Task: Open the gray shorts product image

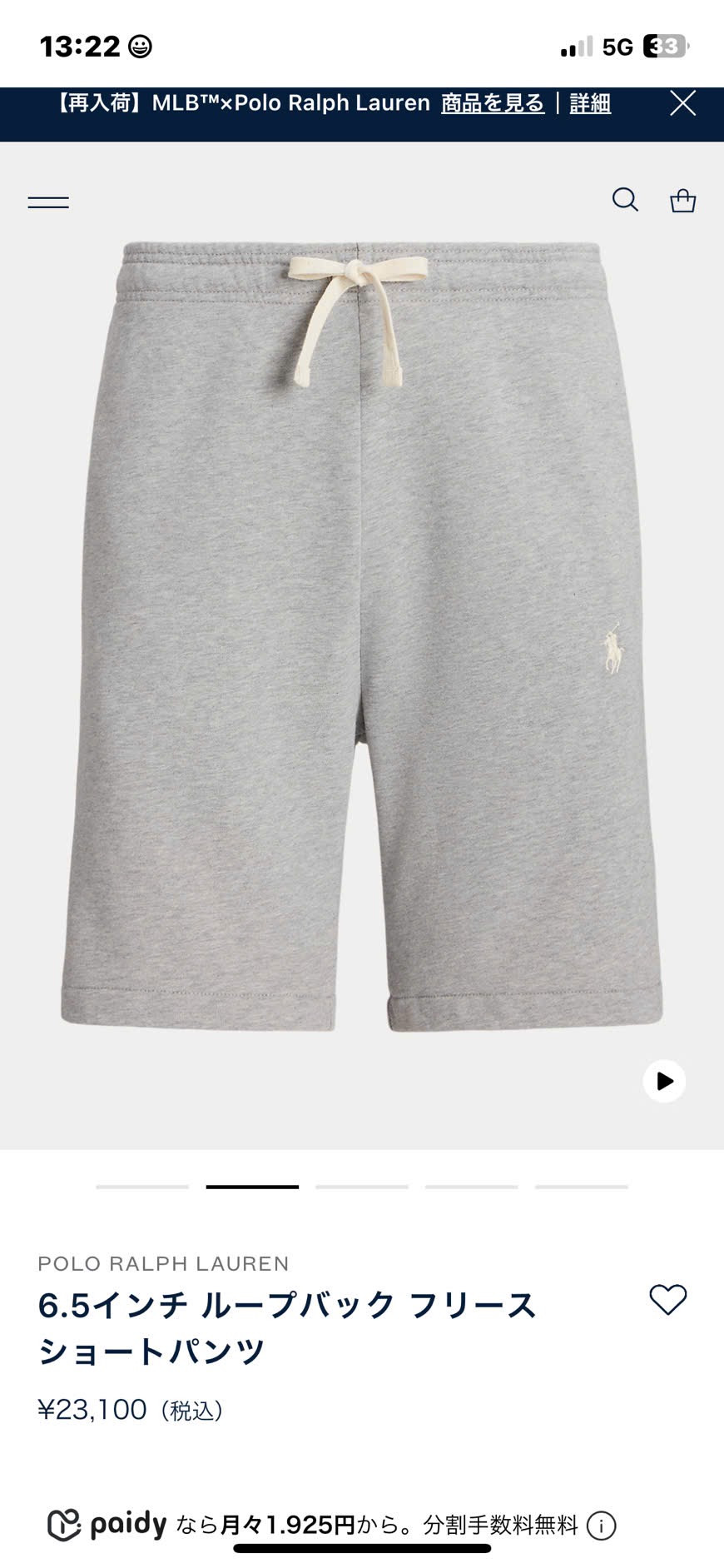Action: pos(362,637)
